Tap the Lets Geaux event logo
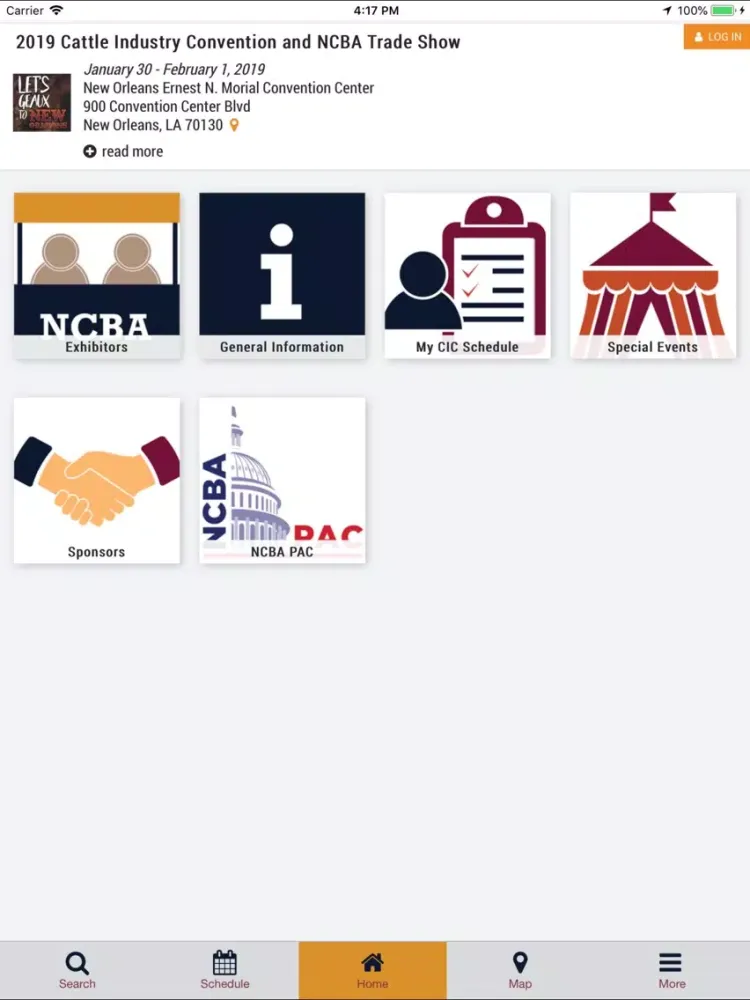This screenshot has width=750, height=1000. 41,103
